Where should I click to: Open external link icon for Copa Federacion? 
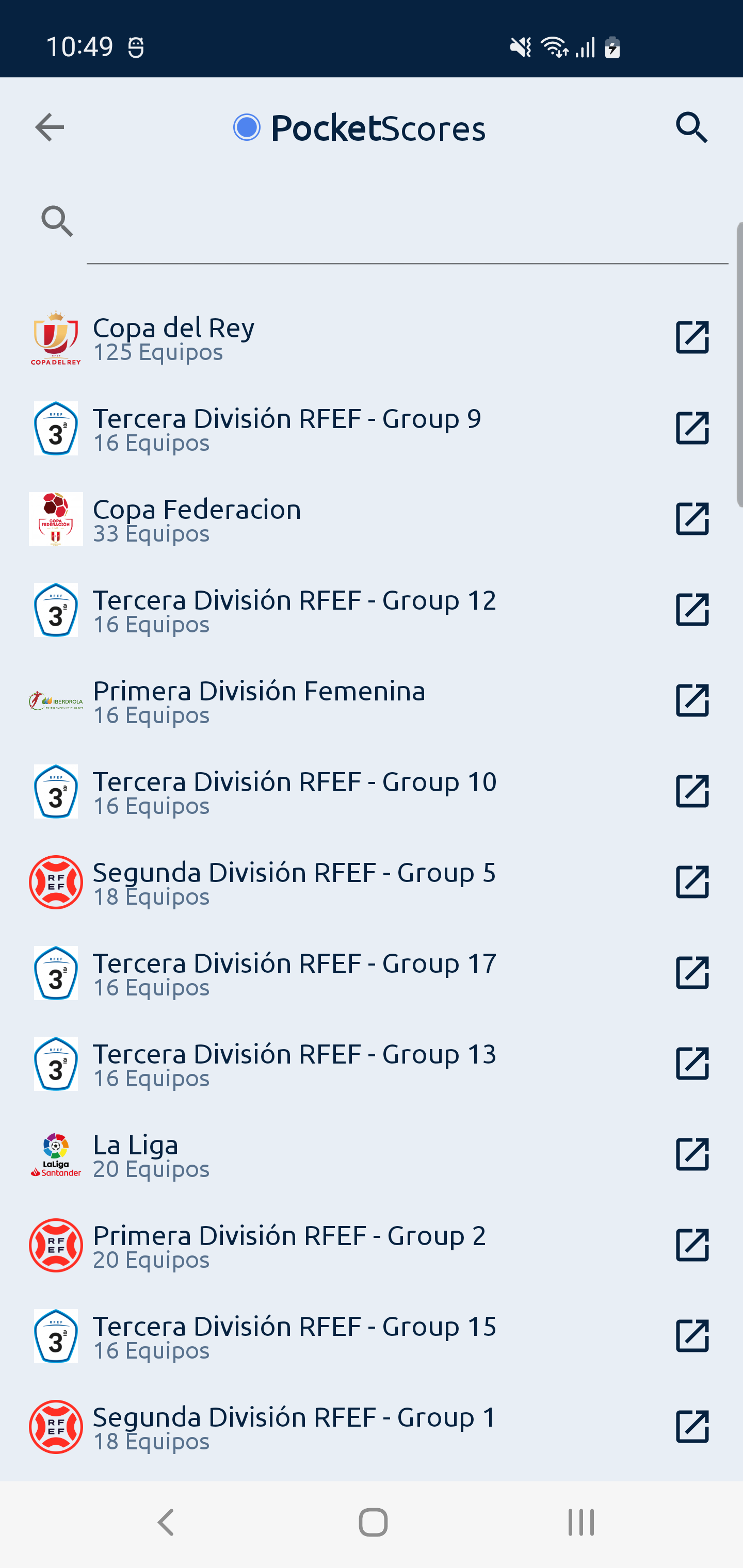point(692,519)
